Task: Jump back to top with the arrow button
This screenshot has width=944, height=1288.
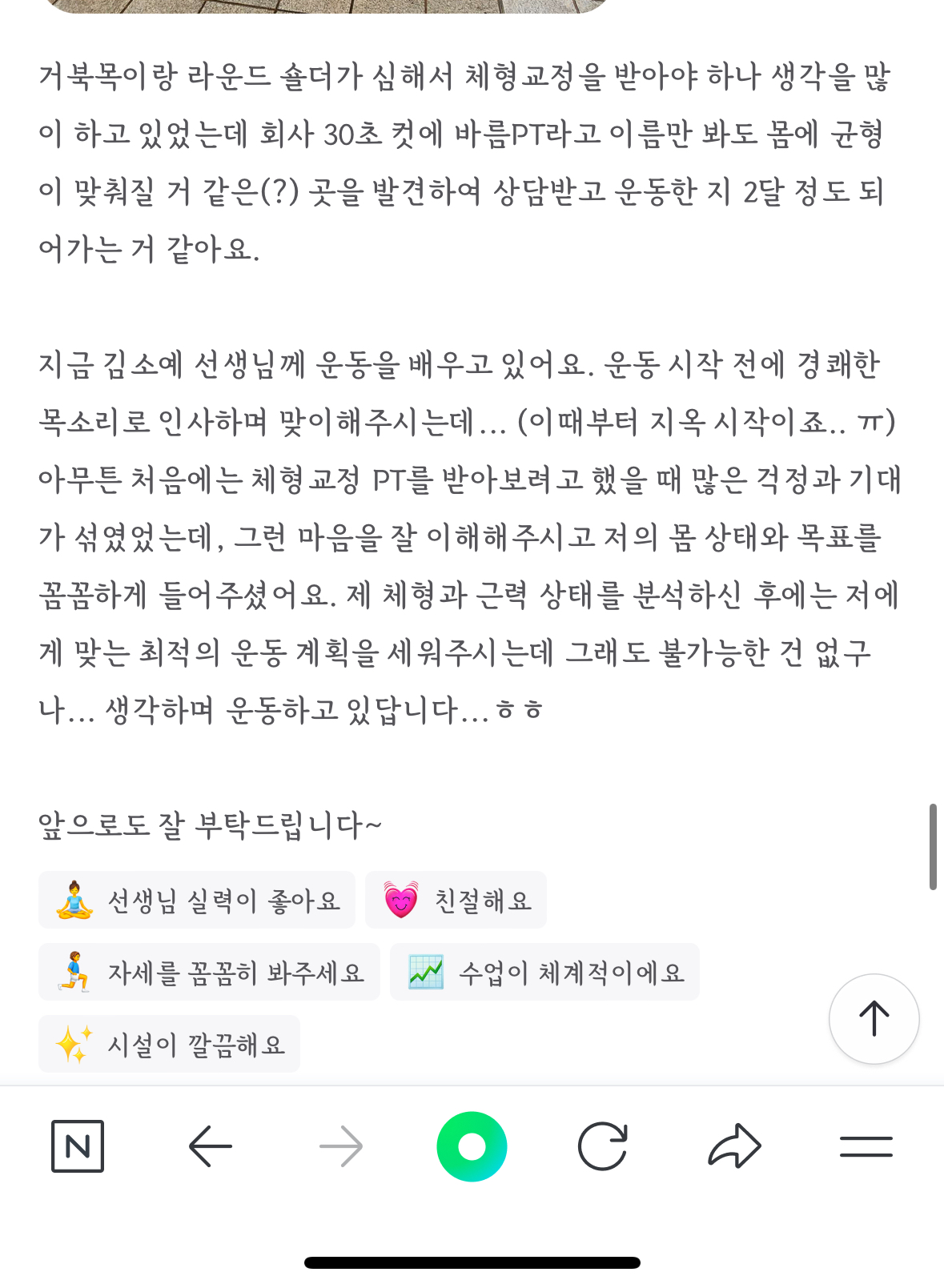Action: point(874,1018)
